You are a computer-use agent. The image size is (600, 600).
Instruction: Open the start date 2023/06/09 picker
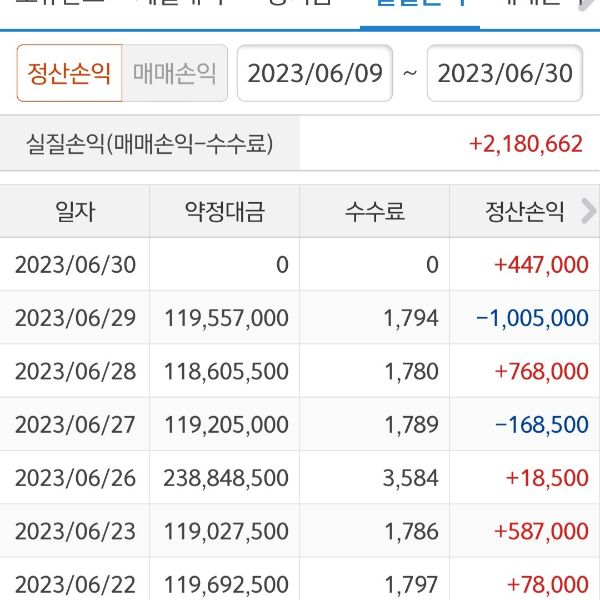tap(315, 74)
